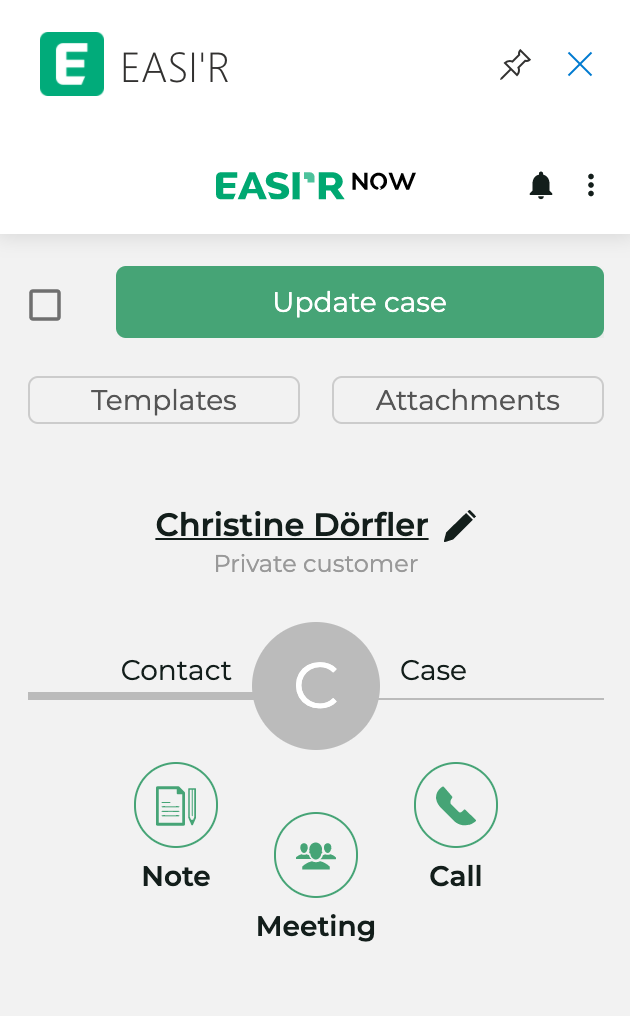Tap the Update case button
Screen dimensions: 630x1016
click(360, 302)
